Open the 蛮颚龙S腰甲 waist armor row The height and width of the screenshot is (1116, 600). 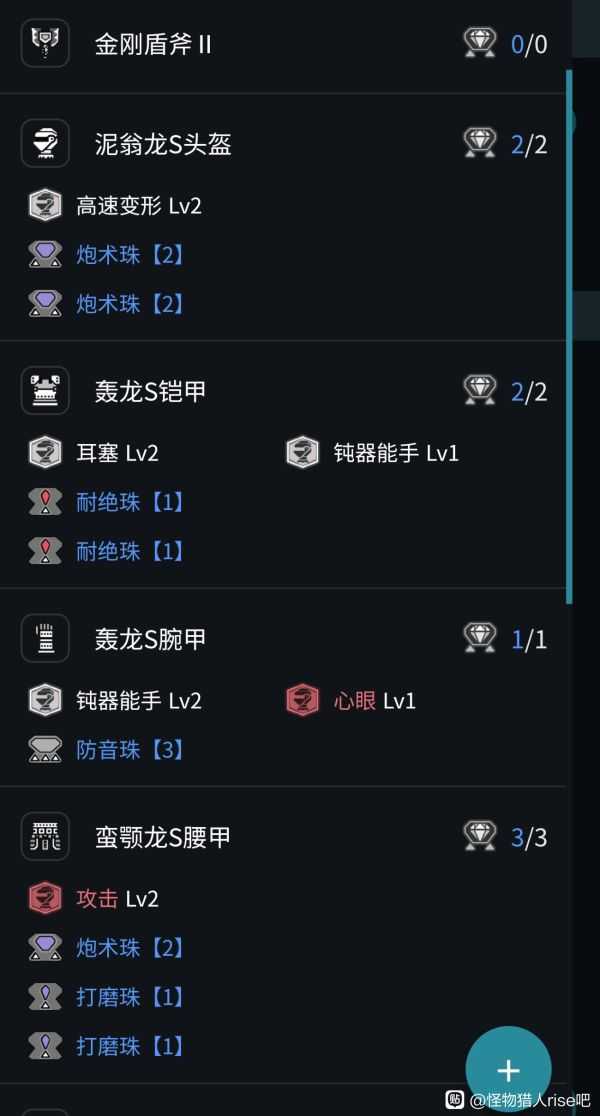tap(162, 836)
